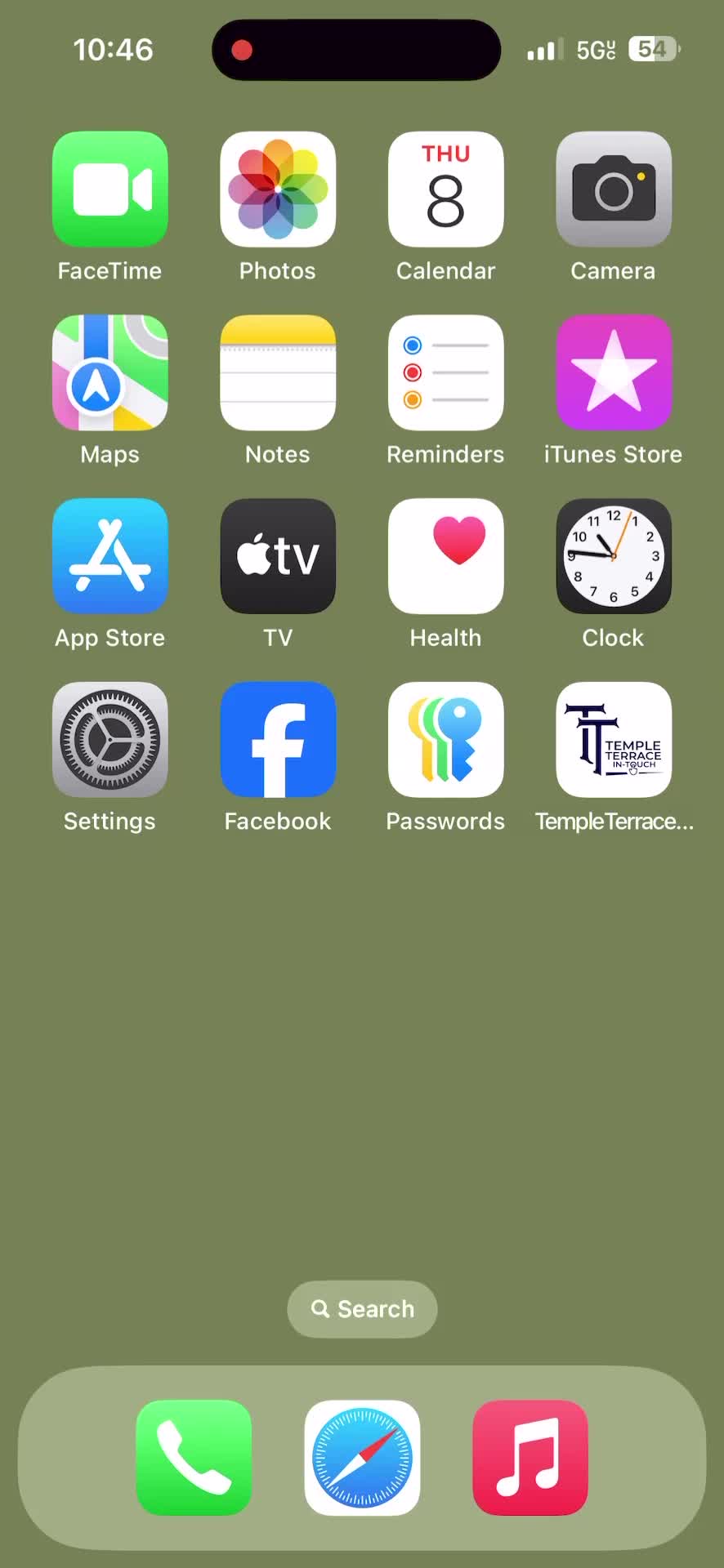
Task: Open the Maps app
Action: click(x=110, y=373)
